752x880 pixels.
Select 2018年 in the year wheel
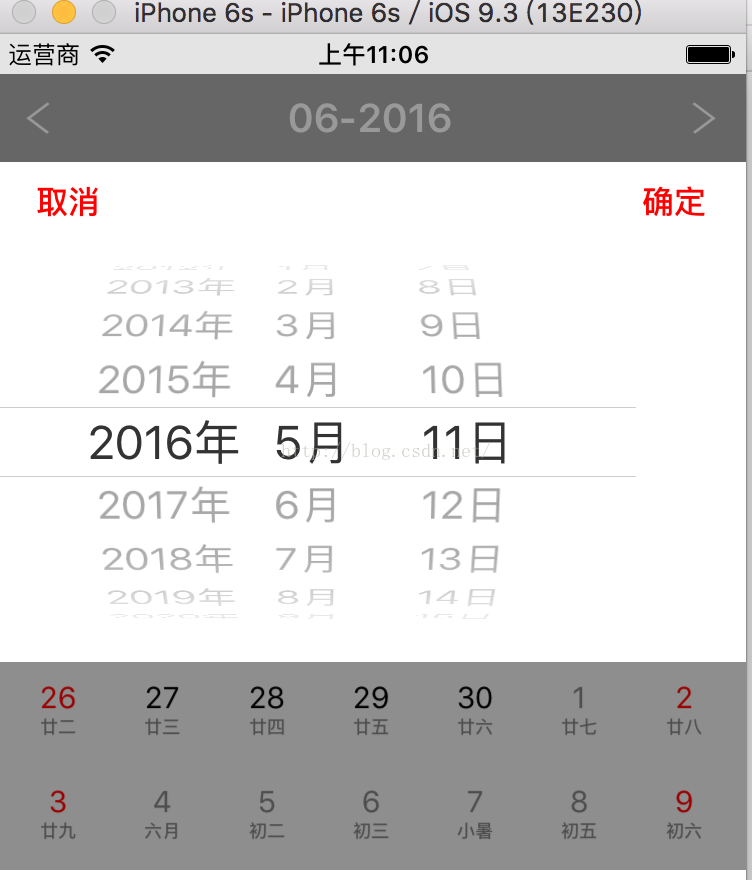tap(167, 558)
